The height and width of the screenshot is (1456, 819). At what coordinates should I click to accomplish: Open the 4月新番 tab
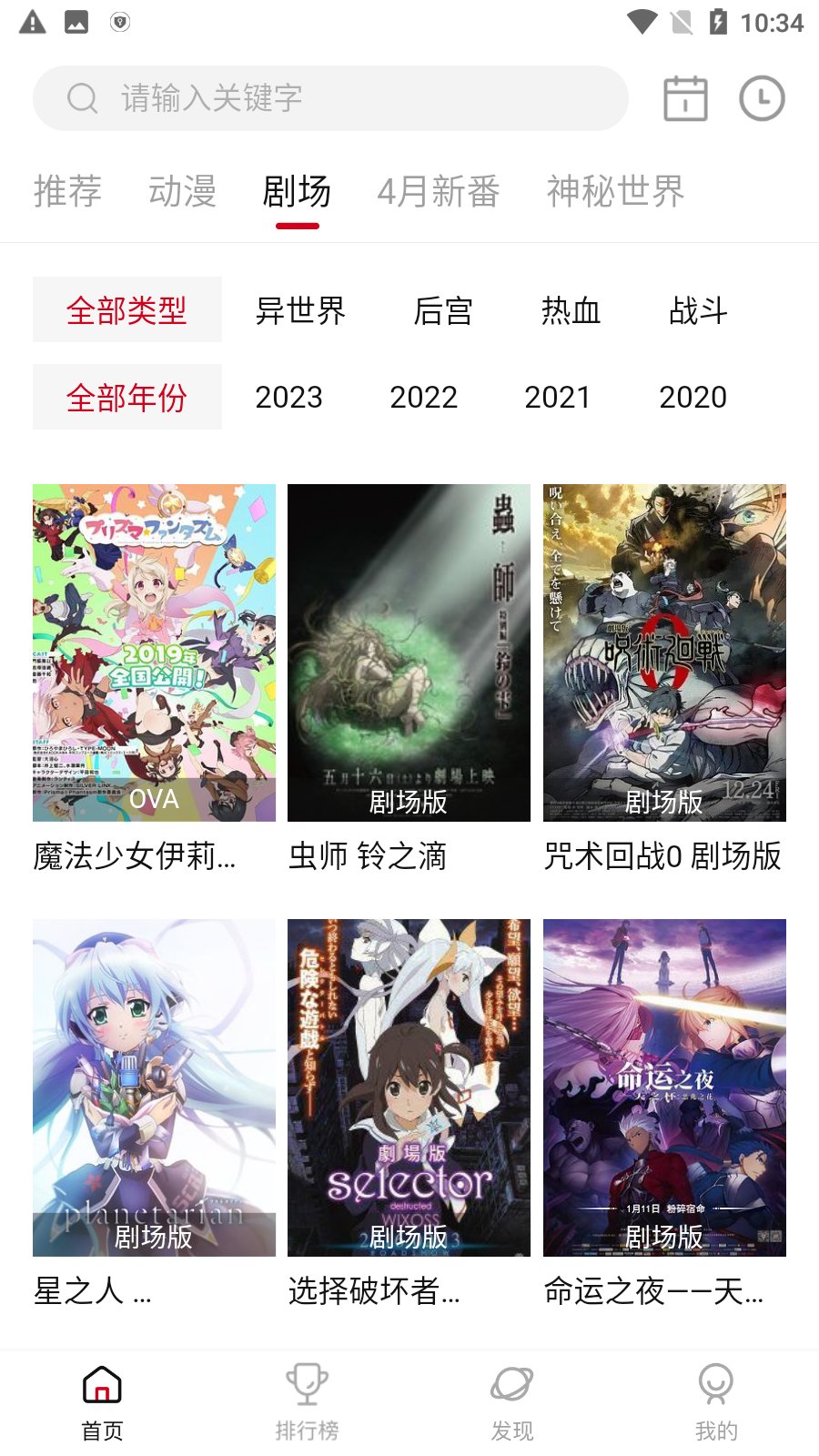[x=439, y=192]
